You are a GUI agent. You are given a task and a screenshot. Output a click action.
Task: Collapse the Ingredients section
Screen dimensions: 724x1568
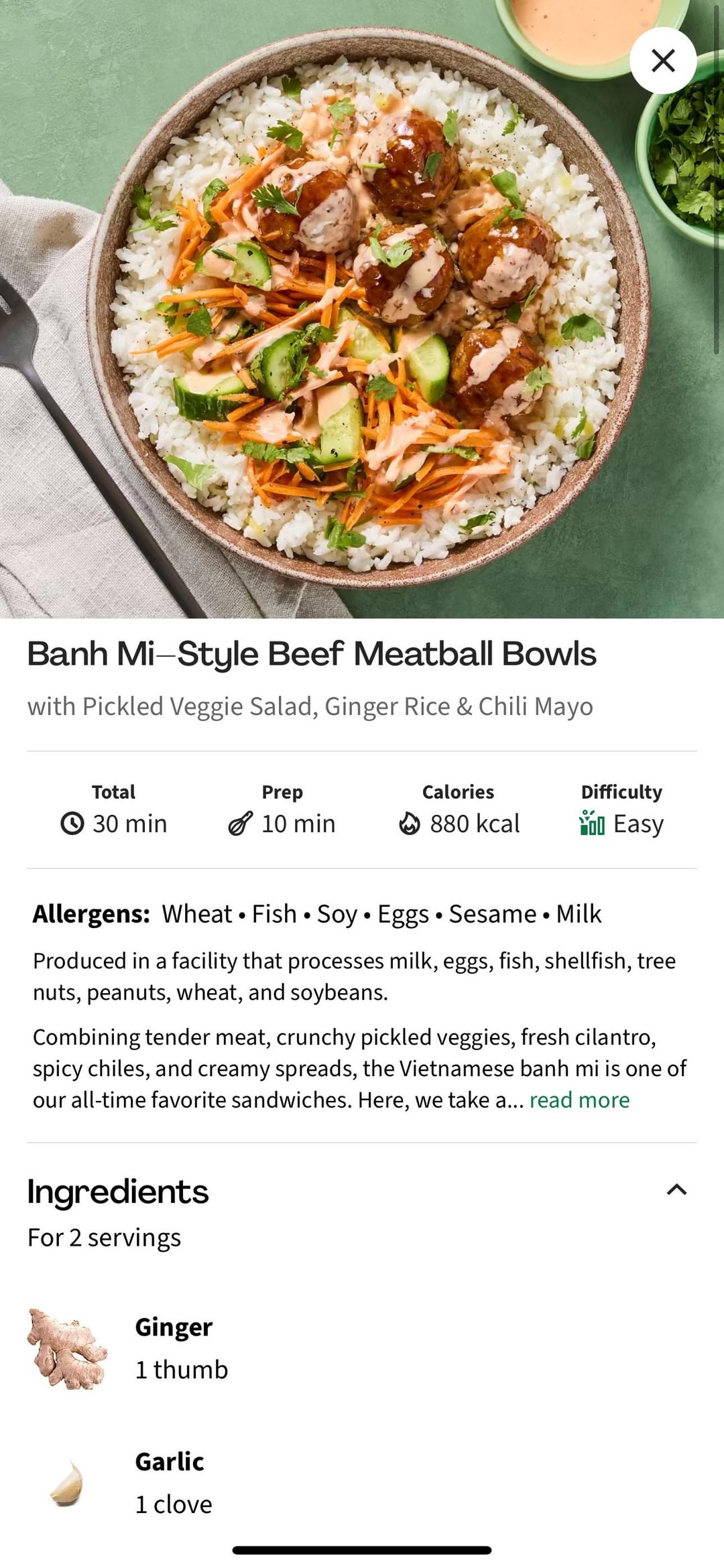tap(676, 1189)
